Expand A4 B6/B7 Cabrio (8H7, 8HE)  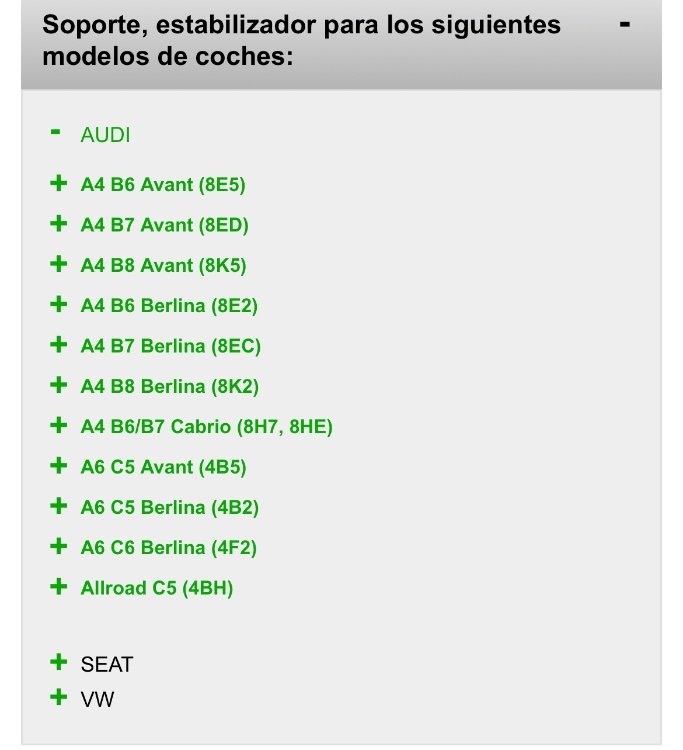pos(58,426)
